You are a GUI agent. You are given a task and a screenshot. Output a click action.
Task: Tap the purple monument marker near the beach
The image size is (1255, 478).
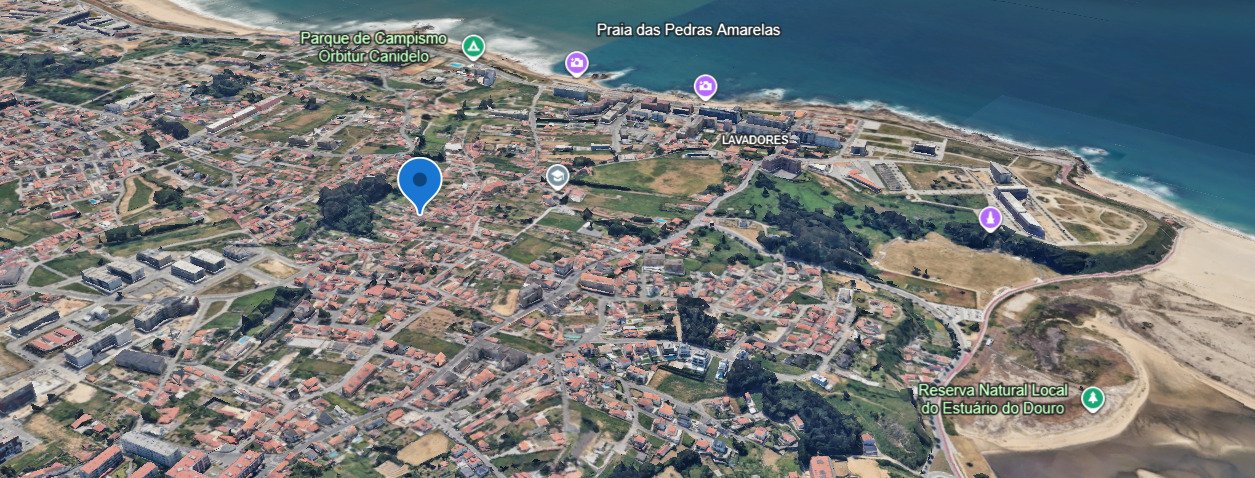coord(989,217)
